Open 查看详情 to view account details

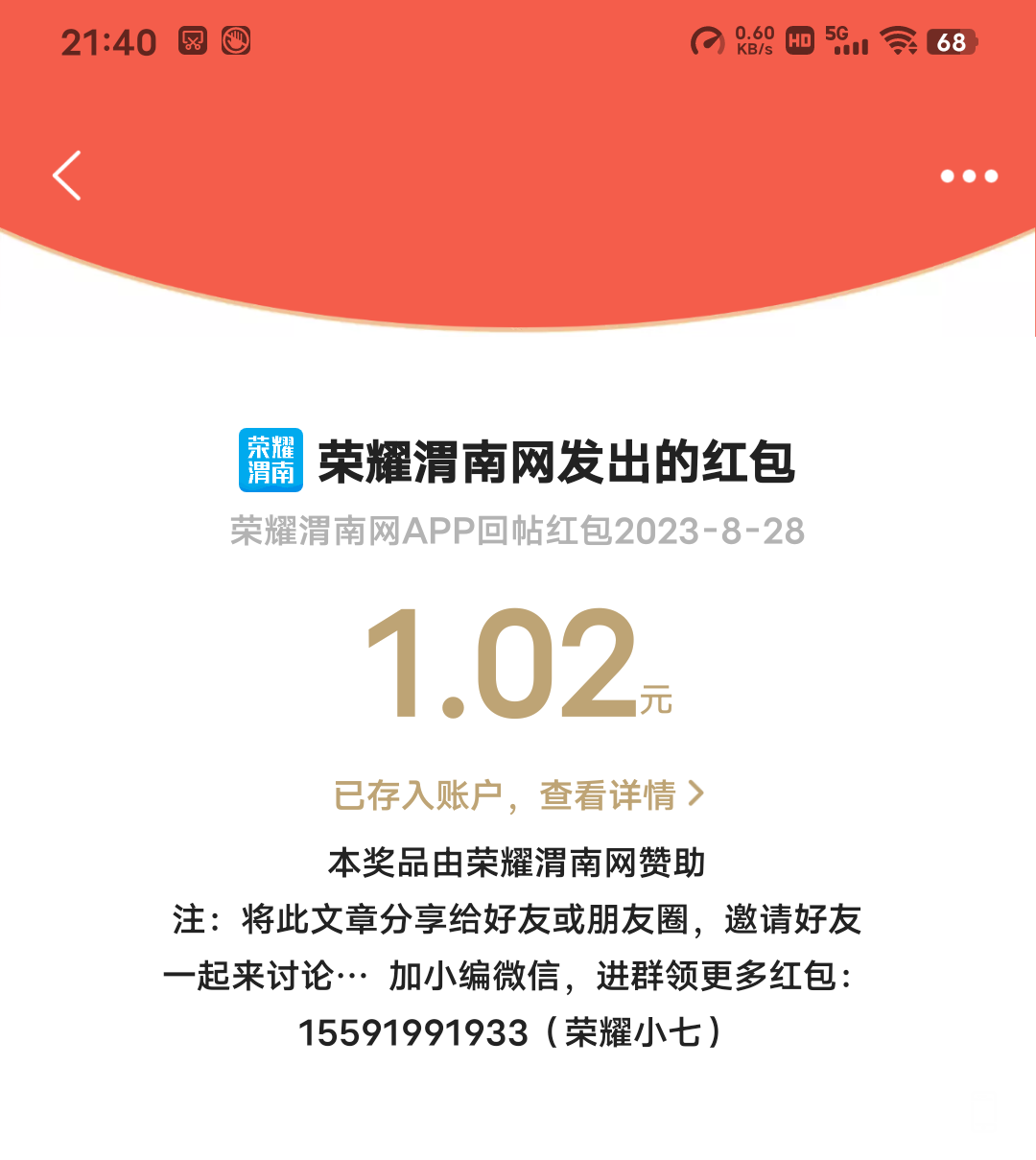pyautogui.click(x=611, y=794)
